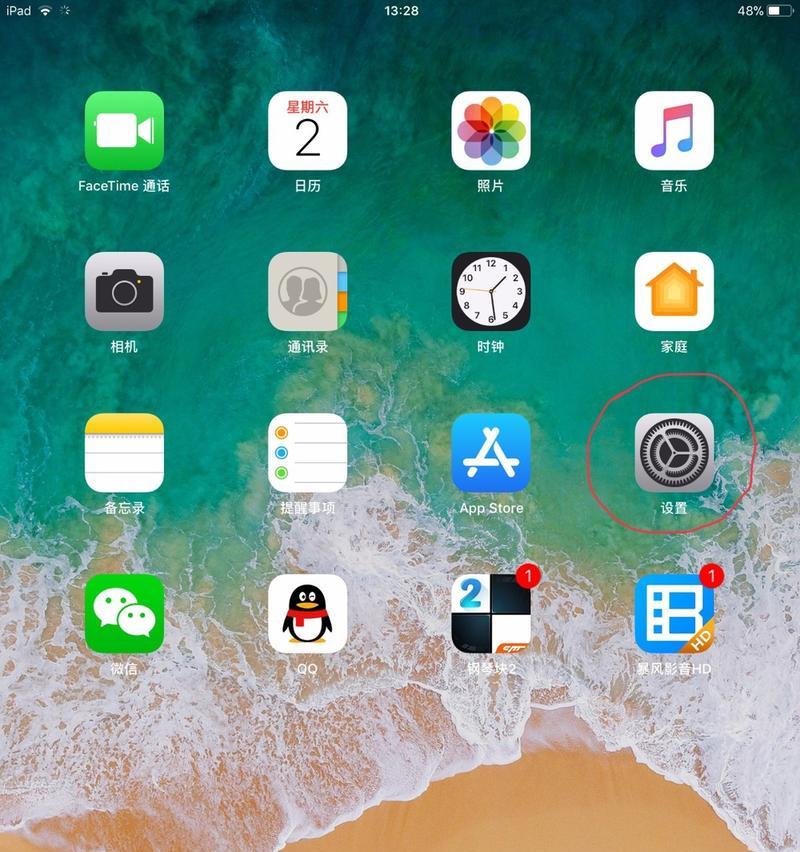
Task: Launch the Music (音乐) app
Action: 674,131
